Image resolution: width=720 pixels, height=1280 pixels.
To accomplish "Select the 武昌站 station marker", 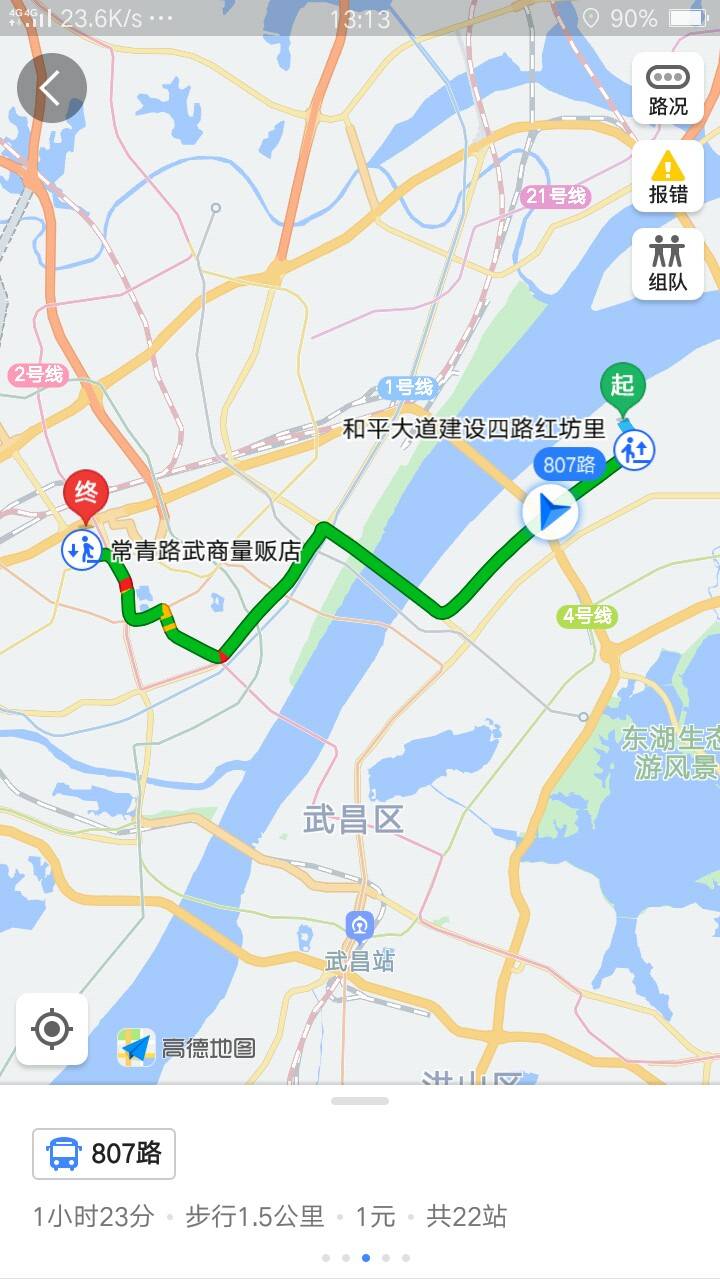I will click(x=360, y=926).
